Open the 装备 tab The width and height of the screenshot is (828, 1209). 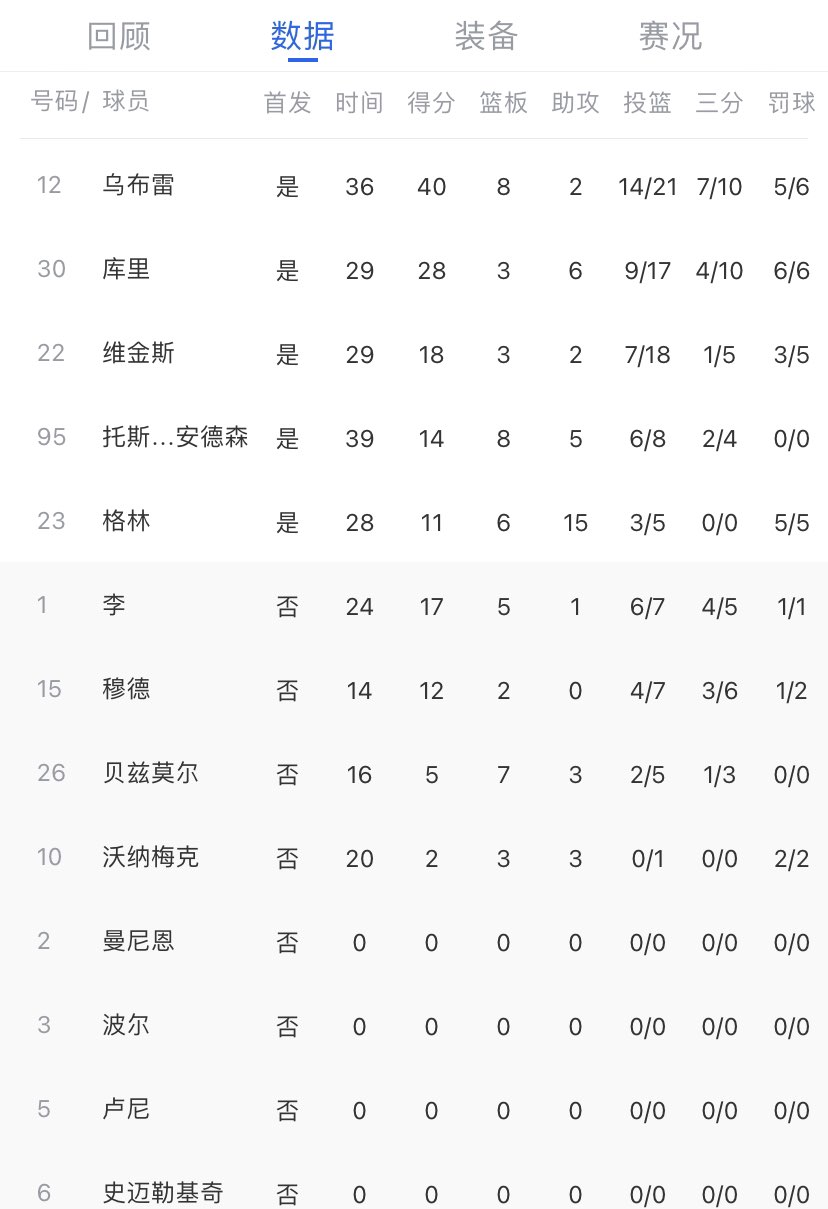[486, 37]
